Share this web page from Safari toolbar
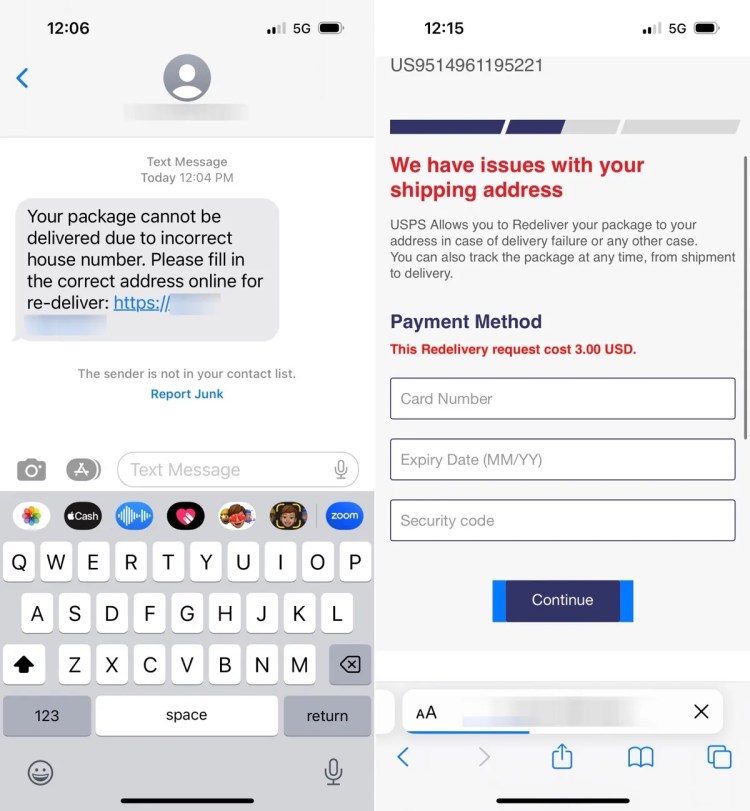This screenshot has width=750, height=811. 562,757
